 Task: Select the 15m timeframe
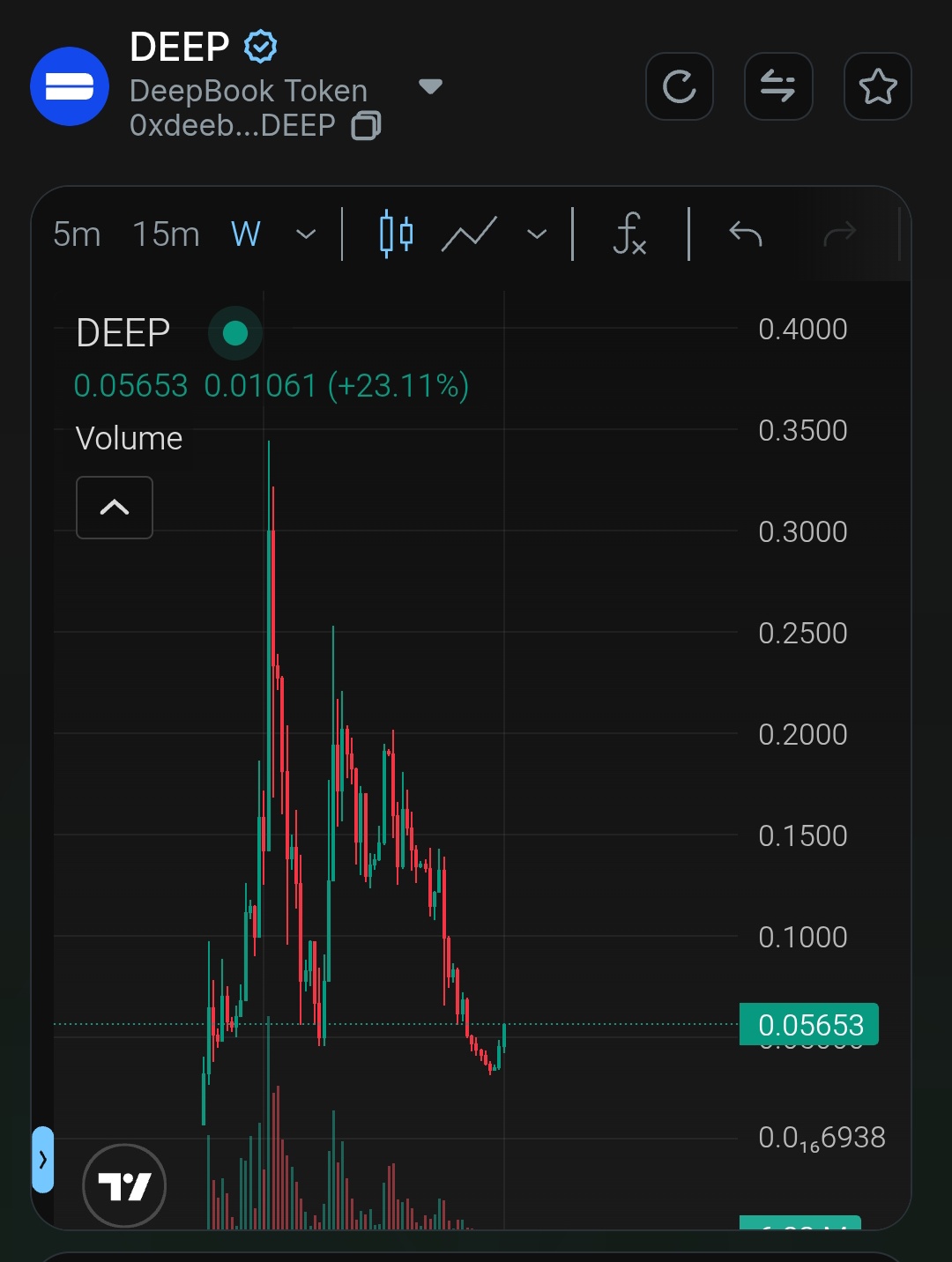[166, 234]
